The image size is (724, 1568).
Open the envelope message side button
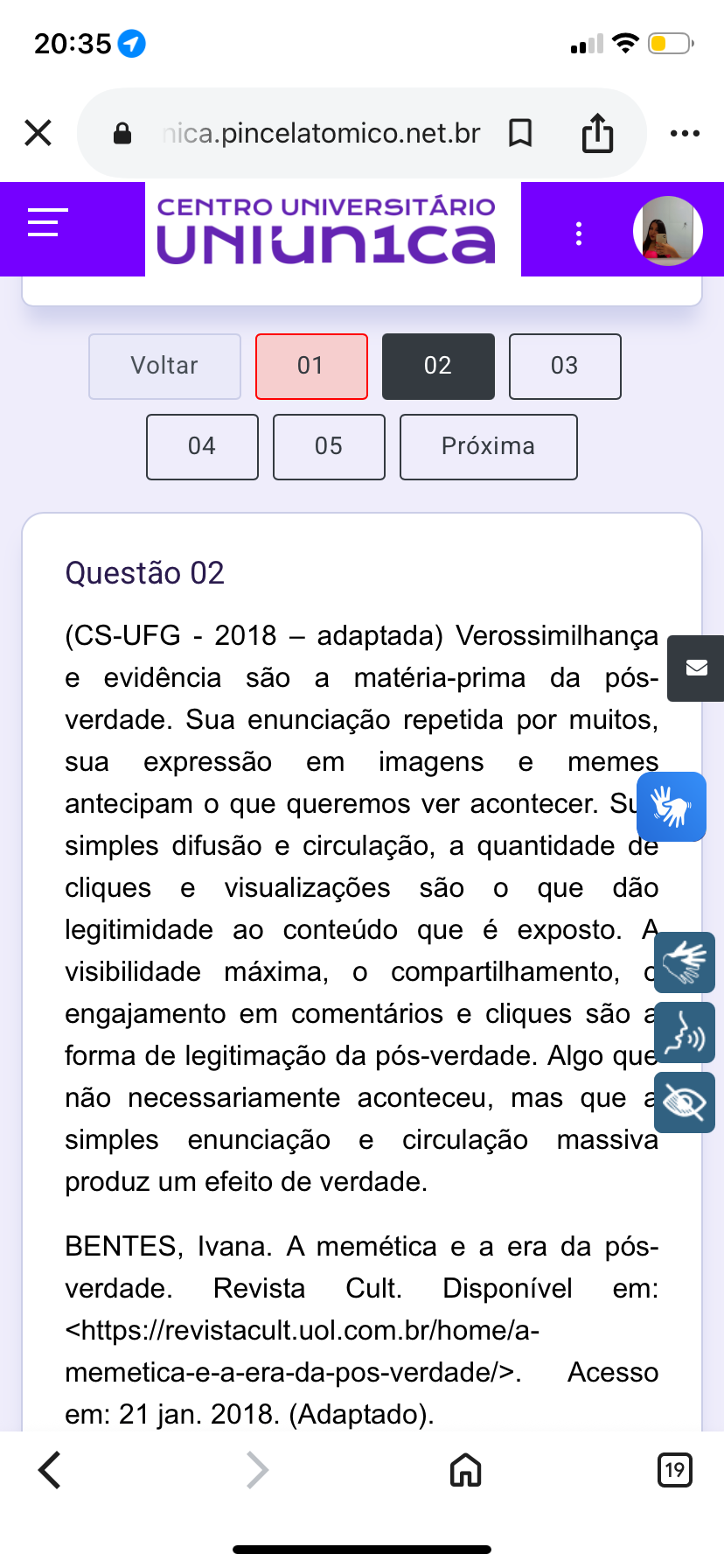click(x=697, y=668)
